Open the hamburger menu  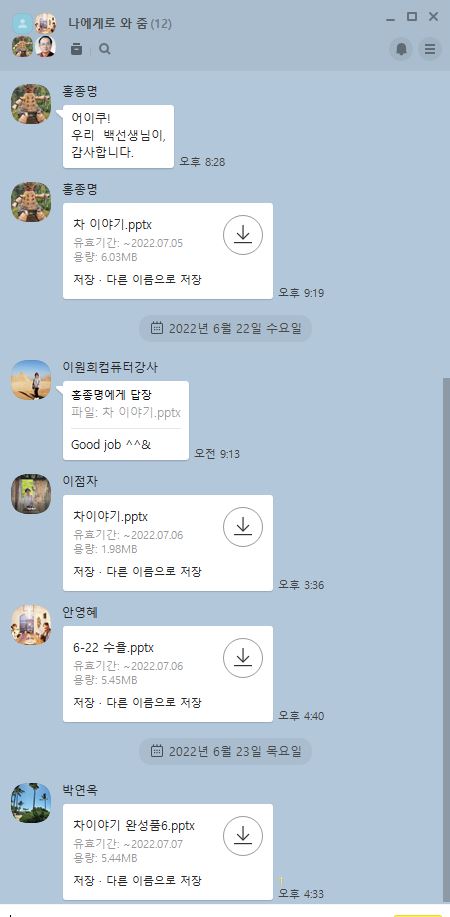coord(430,49)
